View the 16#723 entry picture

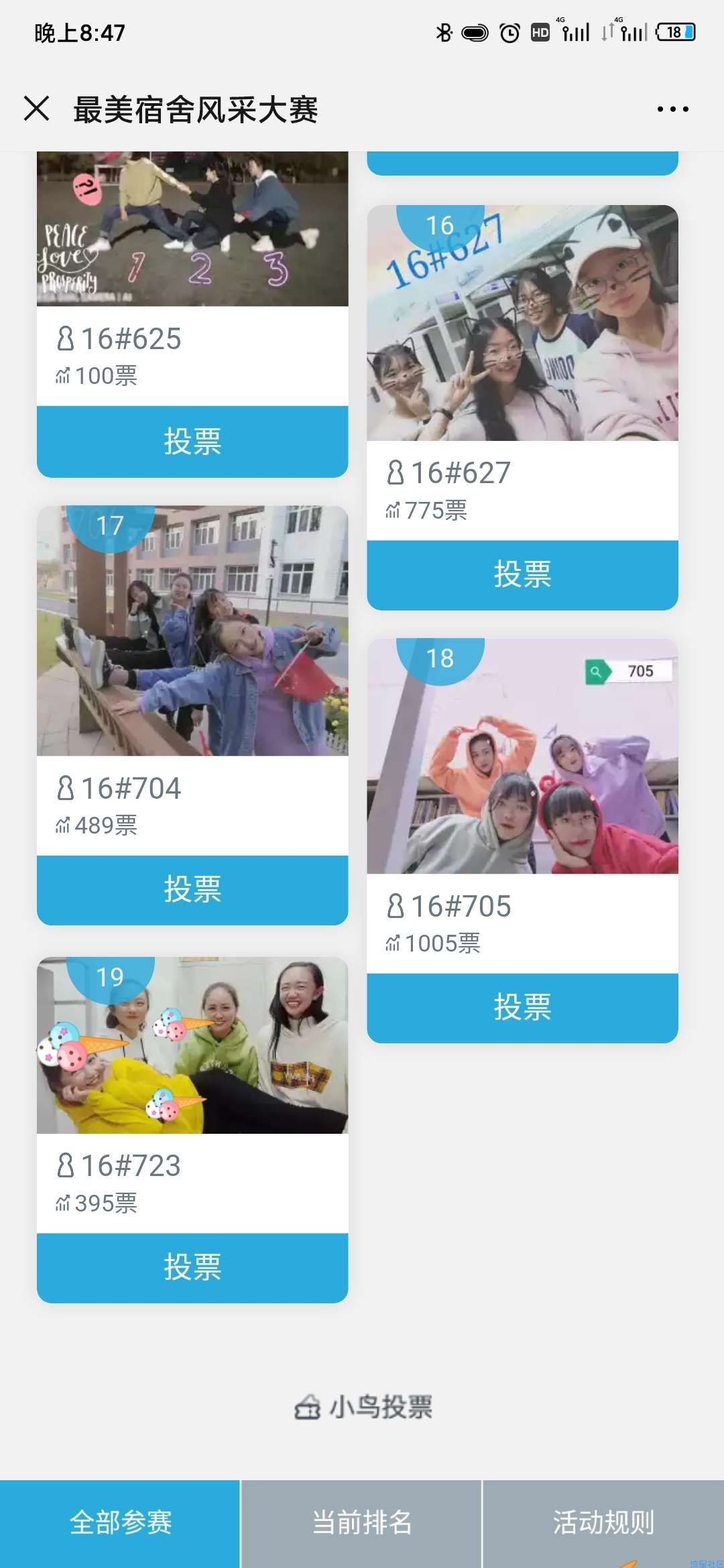pyautogui.click(x=192, y=1045)
